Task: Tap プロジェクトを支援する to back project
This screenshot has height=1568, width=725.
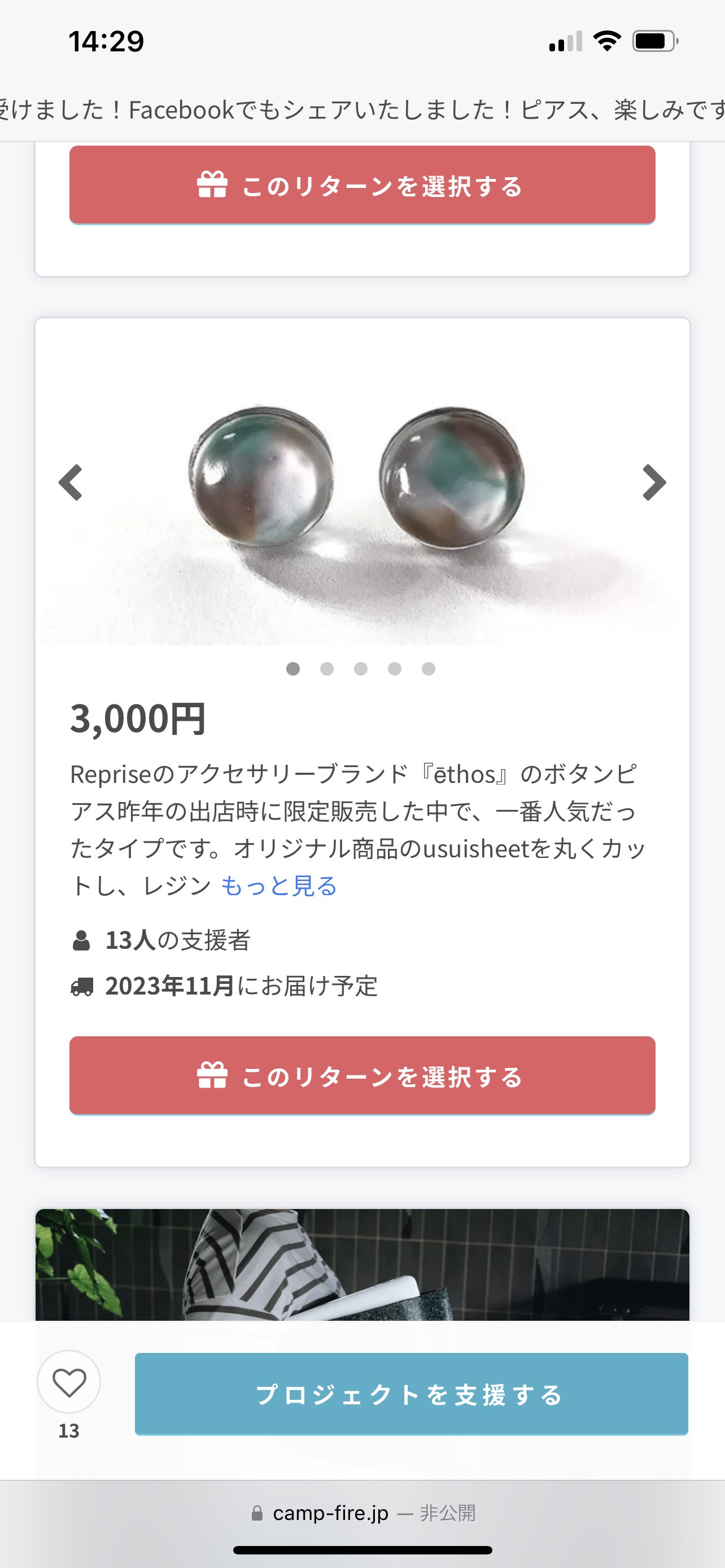Action: [411, 1394]
